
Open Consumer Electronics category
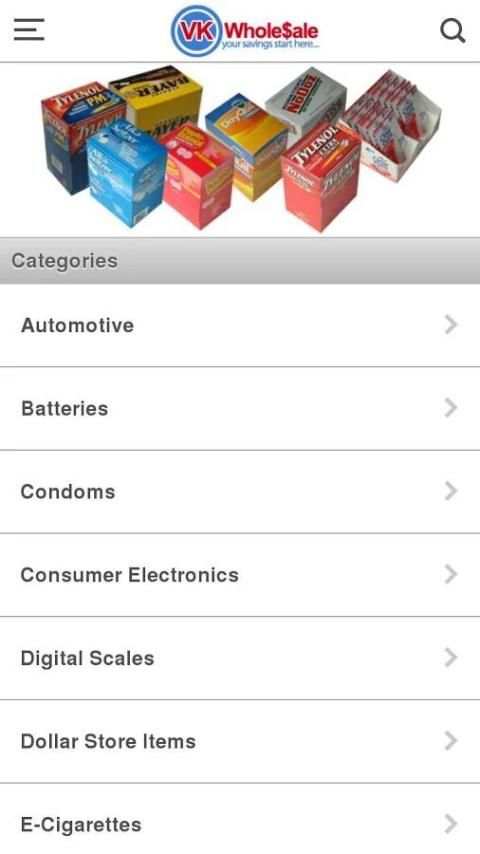pyautogui.click(x=240, y=575)
